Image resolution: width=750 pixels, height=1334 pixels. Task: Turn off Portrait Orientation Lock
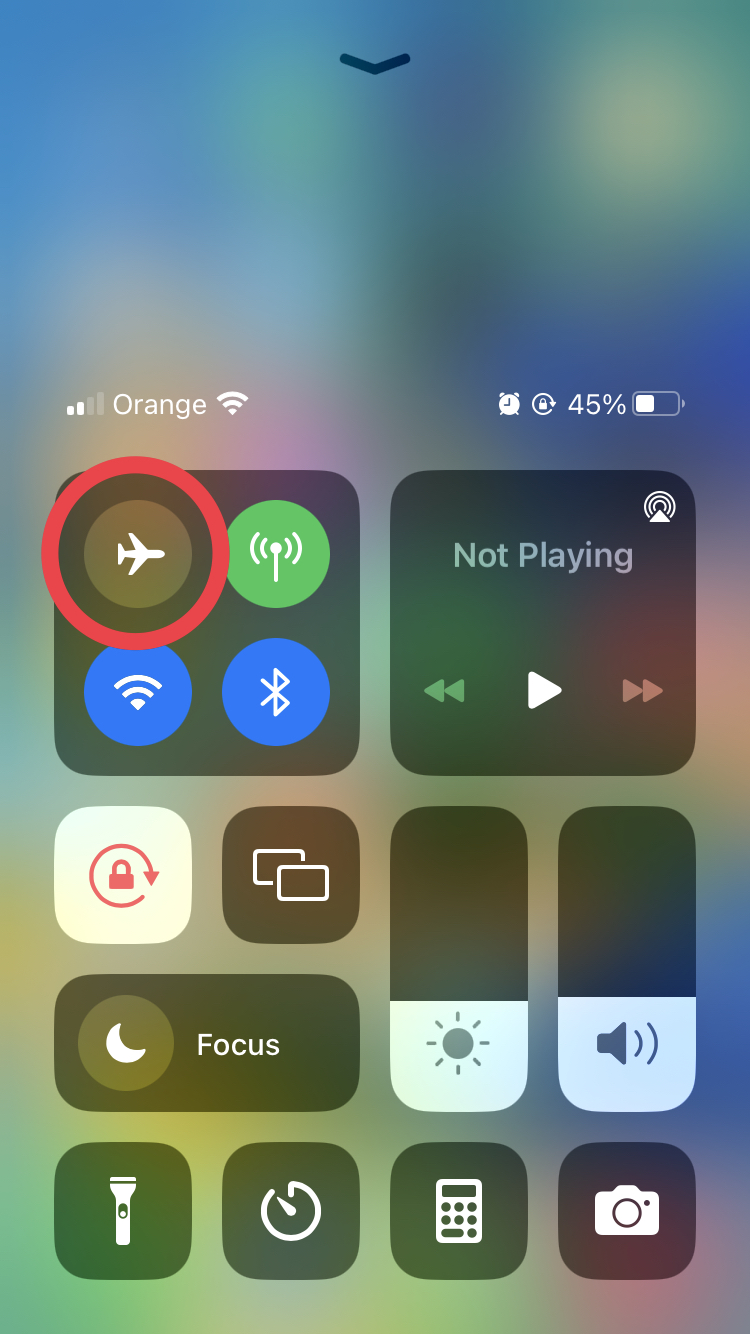pyautogui.click(x=123, y=875)
